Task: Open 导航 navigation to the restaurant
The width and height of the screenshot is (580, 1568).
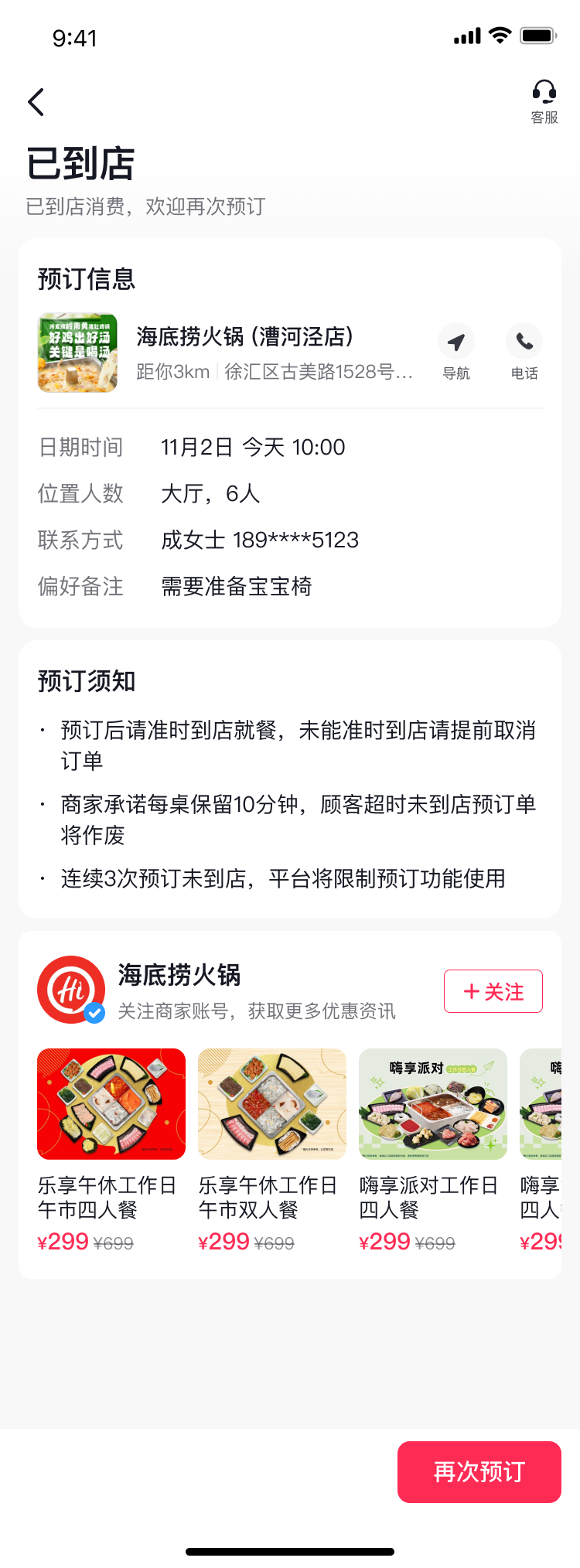Action: click(456, 351)
